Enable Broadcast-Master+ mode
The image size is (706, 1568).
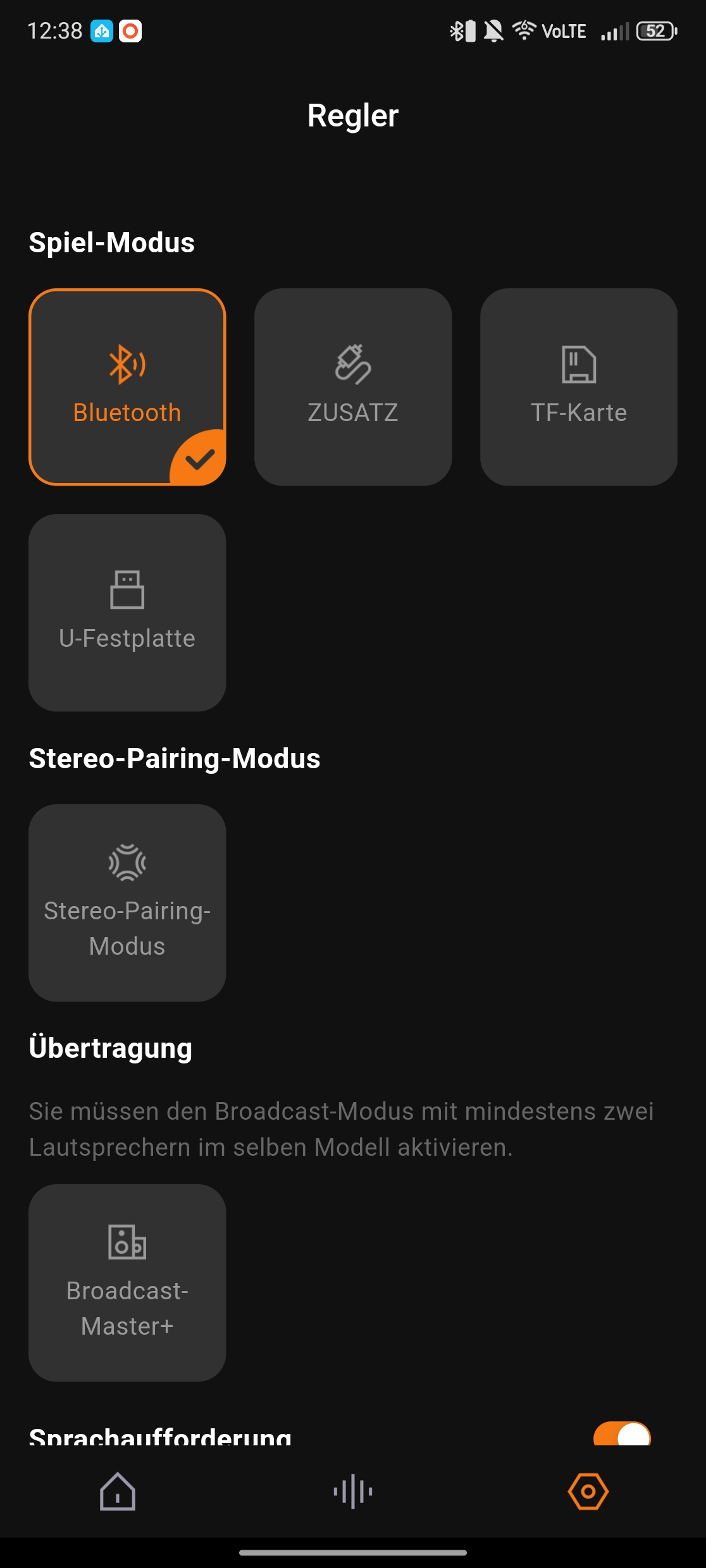[127, 1283]
